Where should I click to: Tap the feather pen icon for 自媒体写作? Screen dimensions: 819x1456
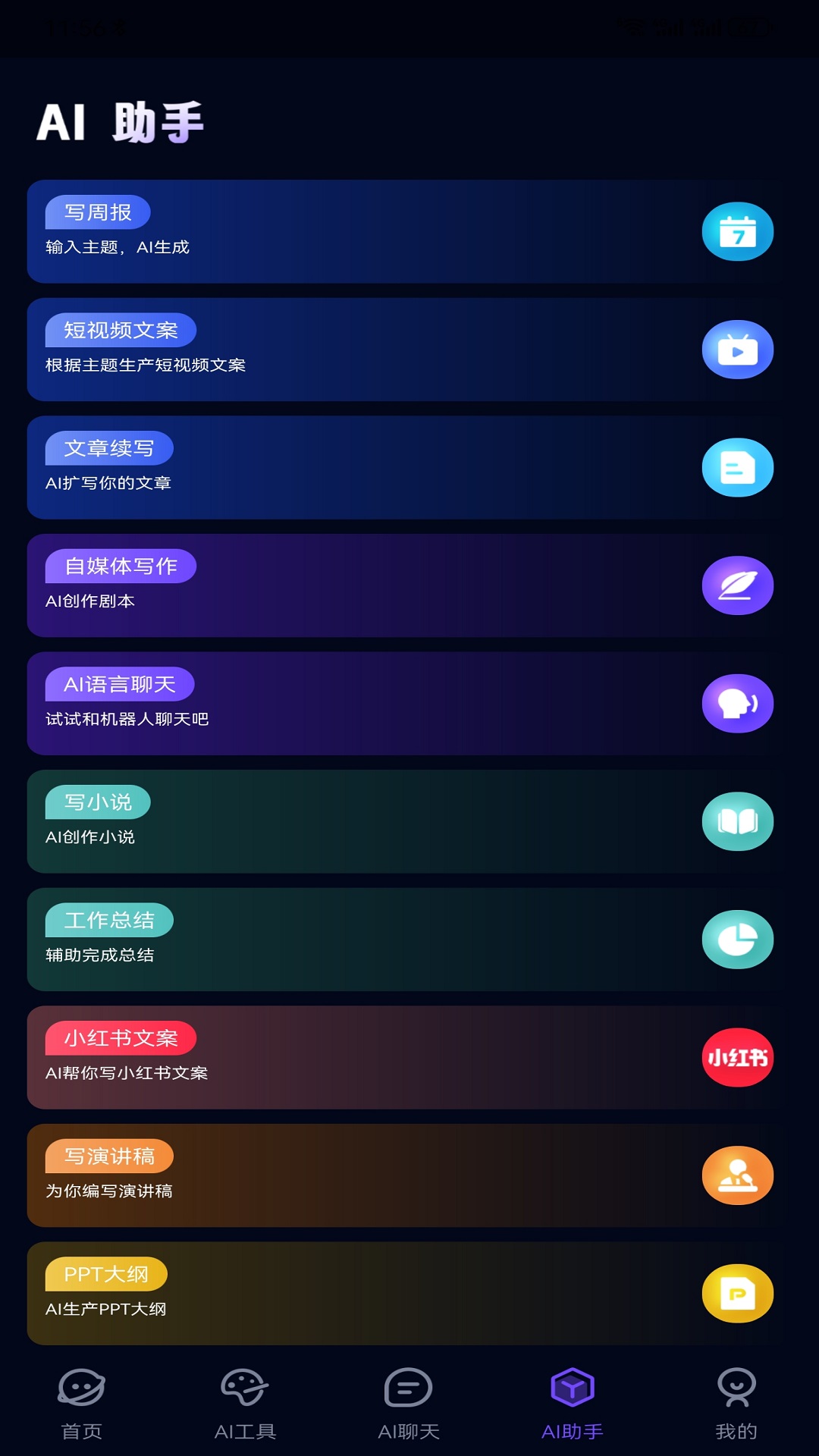click(736, 585)
